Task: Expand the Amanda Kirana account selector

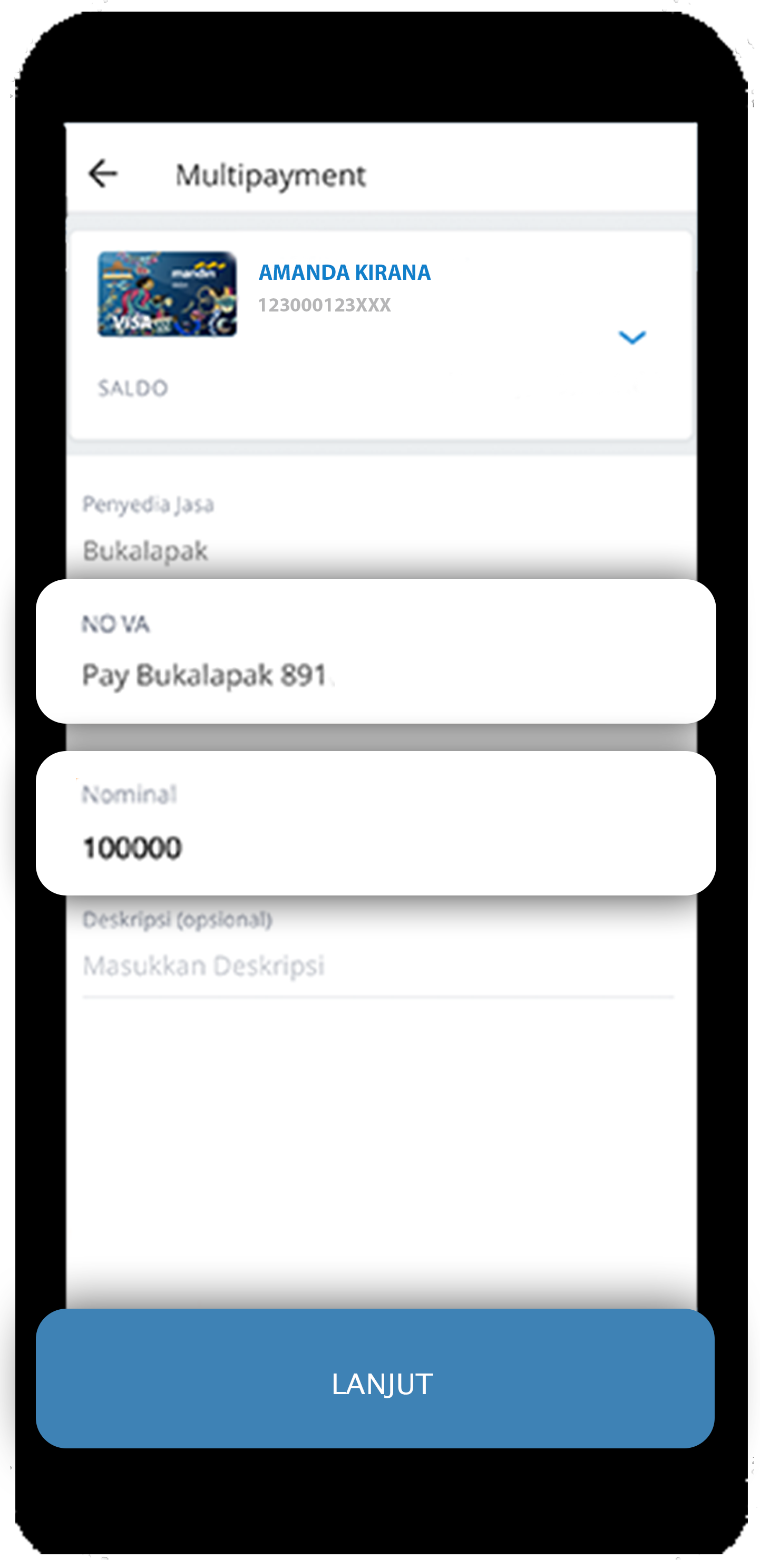Action: [631, 337]
